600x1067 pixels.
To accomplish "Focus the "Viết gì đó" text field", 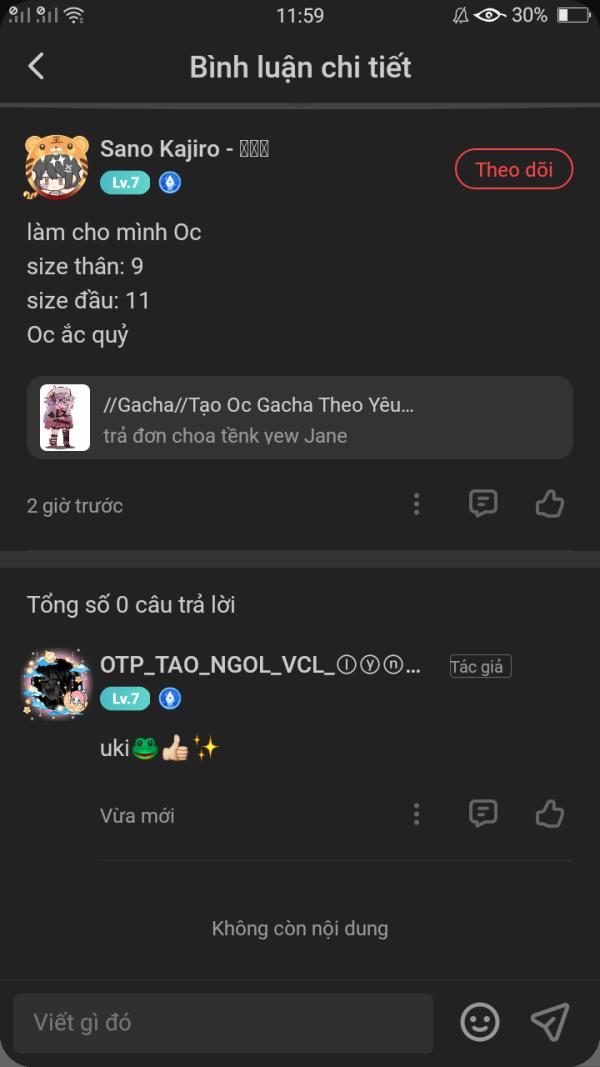I will [x=223, y=1023].
